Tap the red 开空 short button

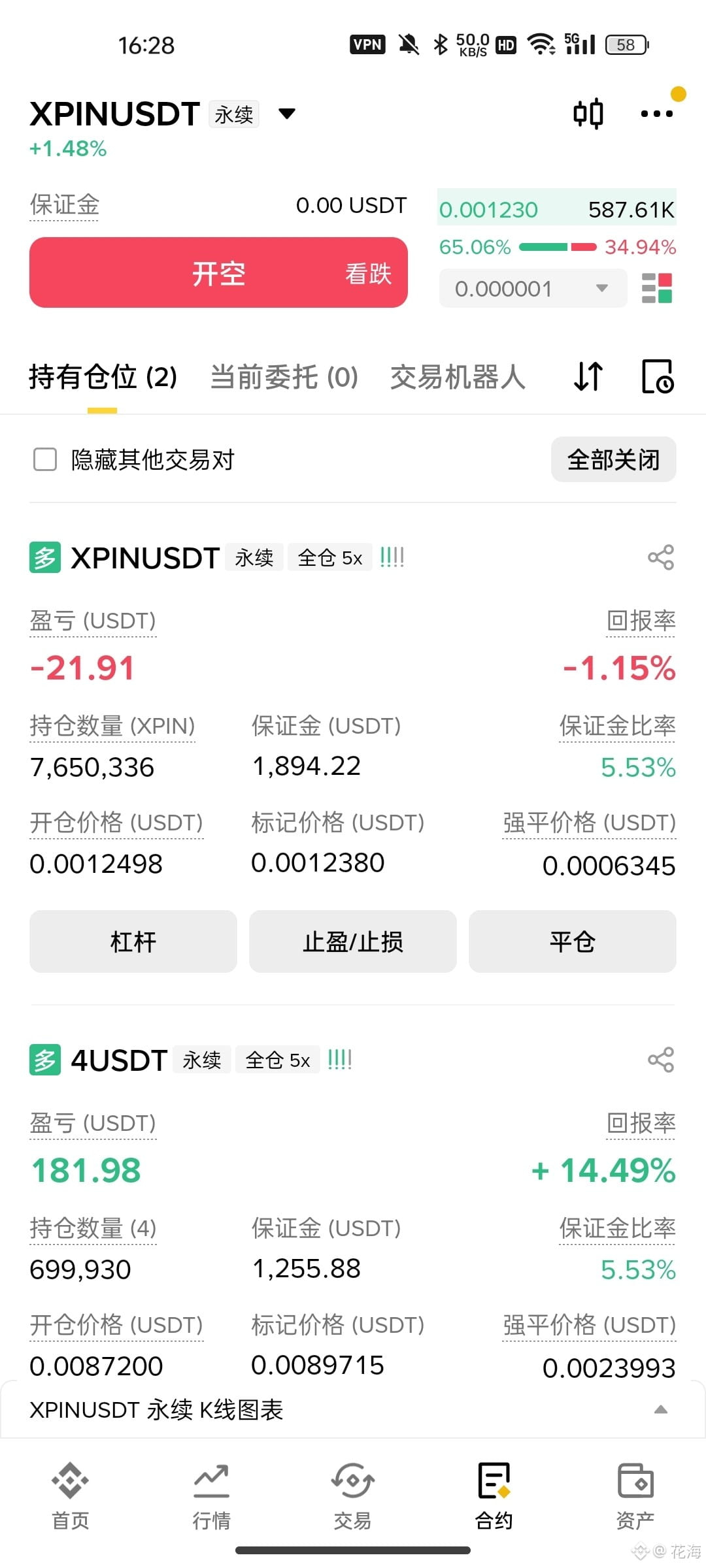point(218,272)
